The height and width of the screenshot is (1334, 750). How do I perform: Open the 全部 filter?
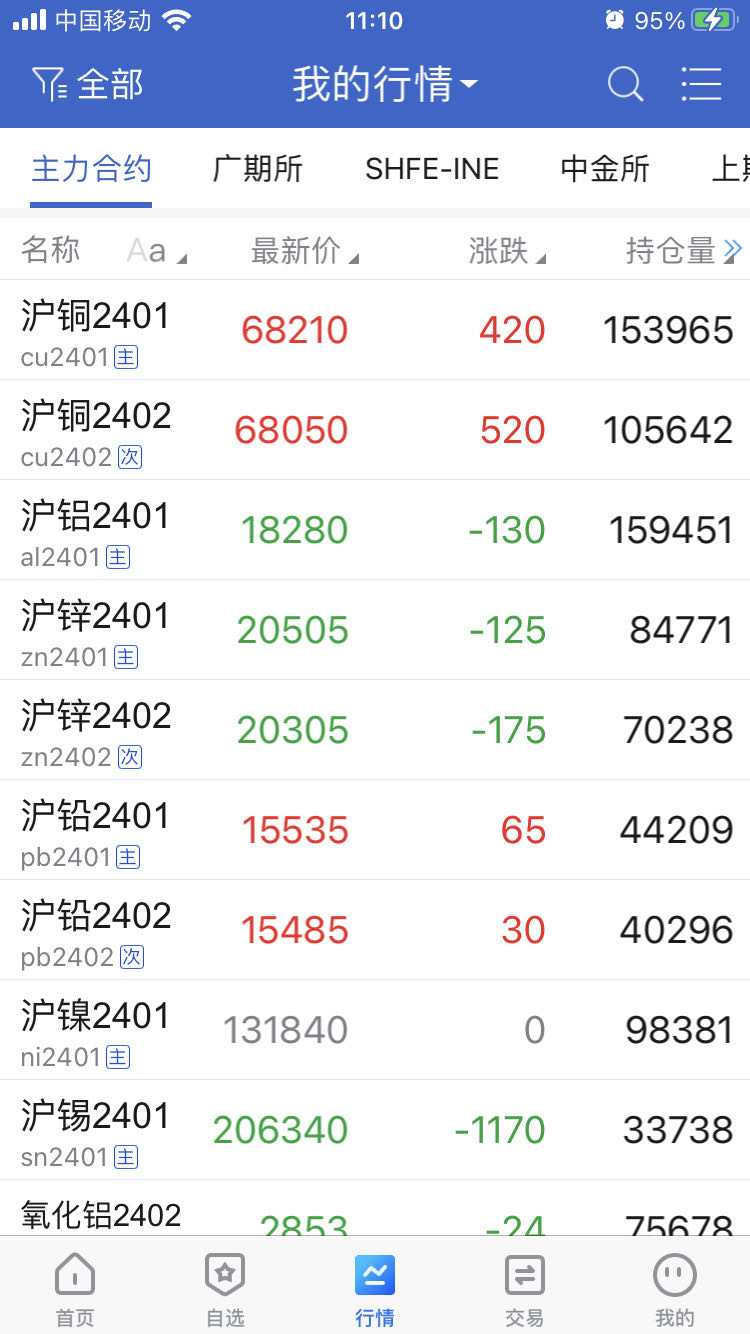[x=87, y=84]
